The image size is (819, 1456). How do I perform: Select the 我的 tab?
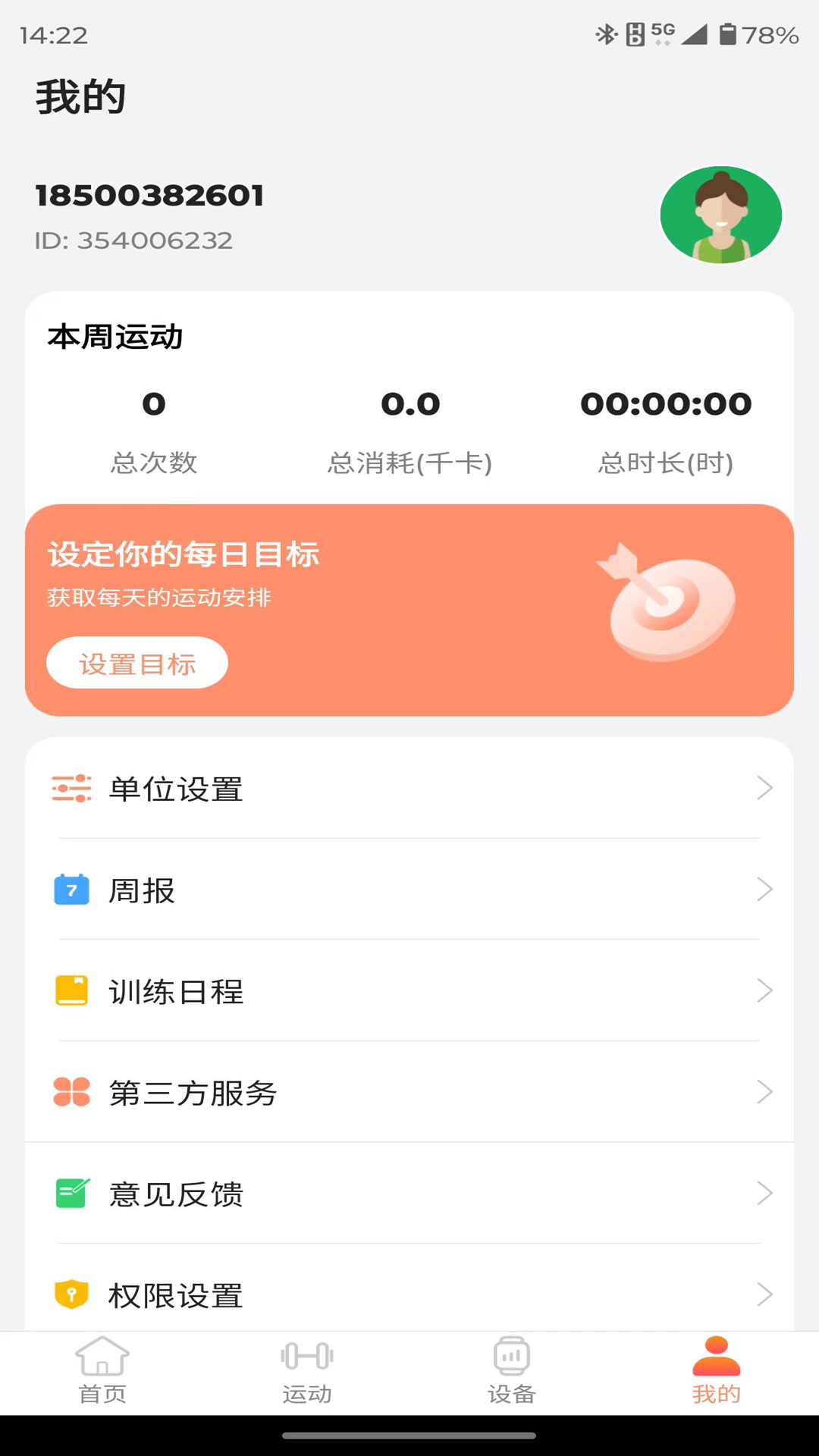(x=716, y=1372)
